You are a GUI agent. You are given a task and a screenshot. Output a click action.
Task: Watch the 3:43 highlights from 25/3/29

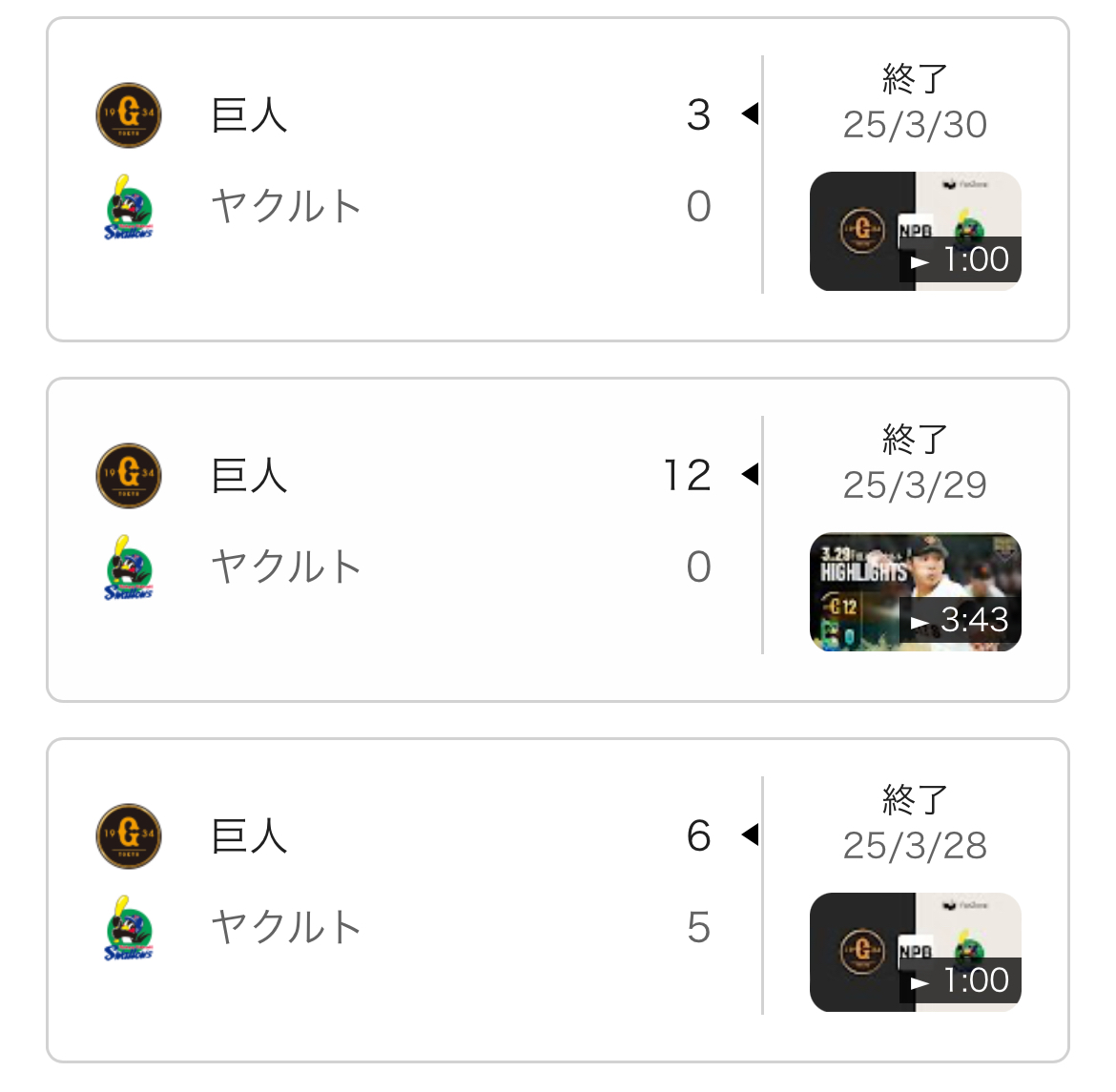tap(915, 591)
